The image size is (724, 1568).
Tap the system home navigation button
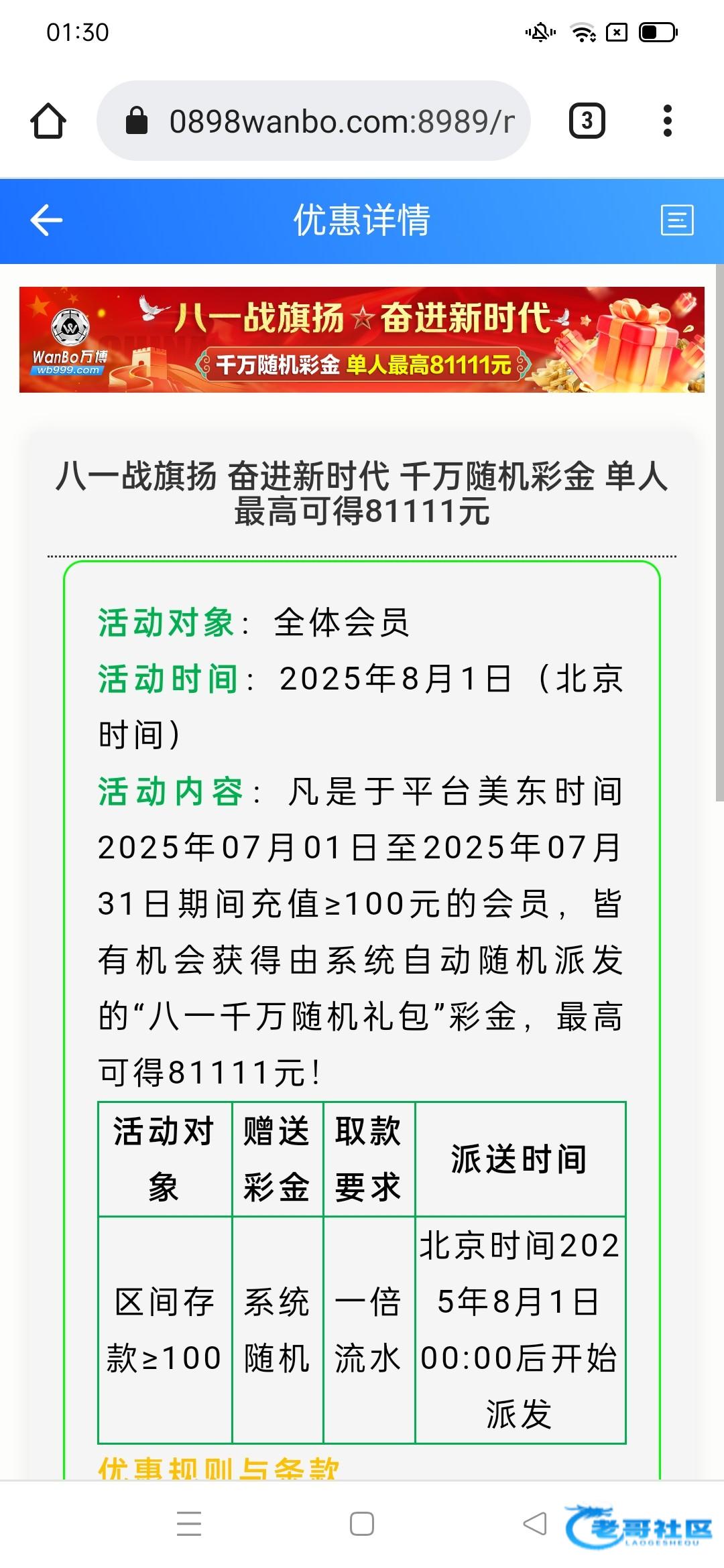click(x=362, y=1524)
